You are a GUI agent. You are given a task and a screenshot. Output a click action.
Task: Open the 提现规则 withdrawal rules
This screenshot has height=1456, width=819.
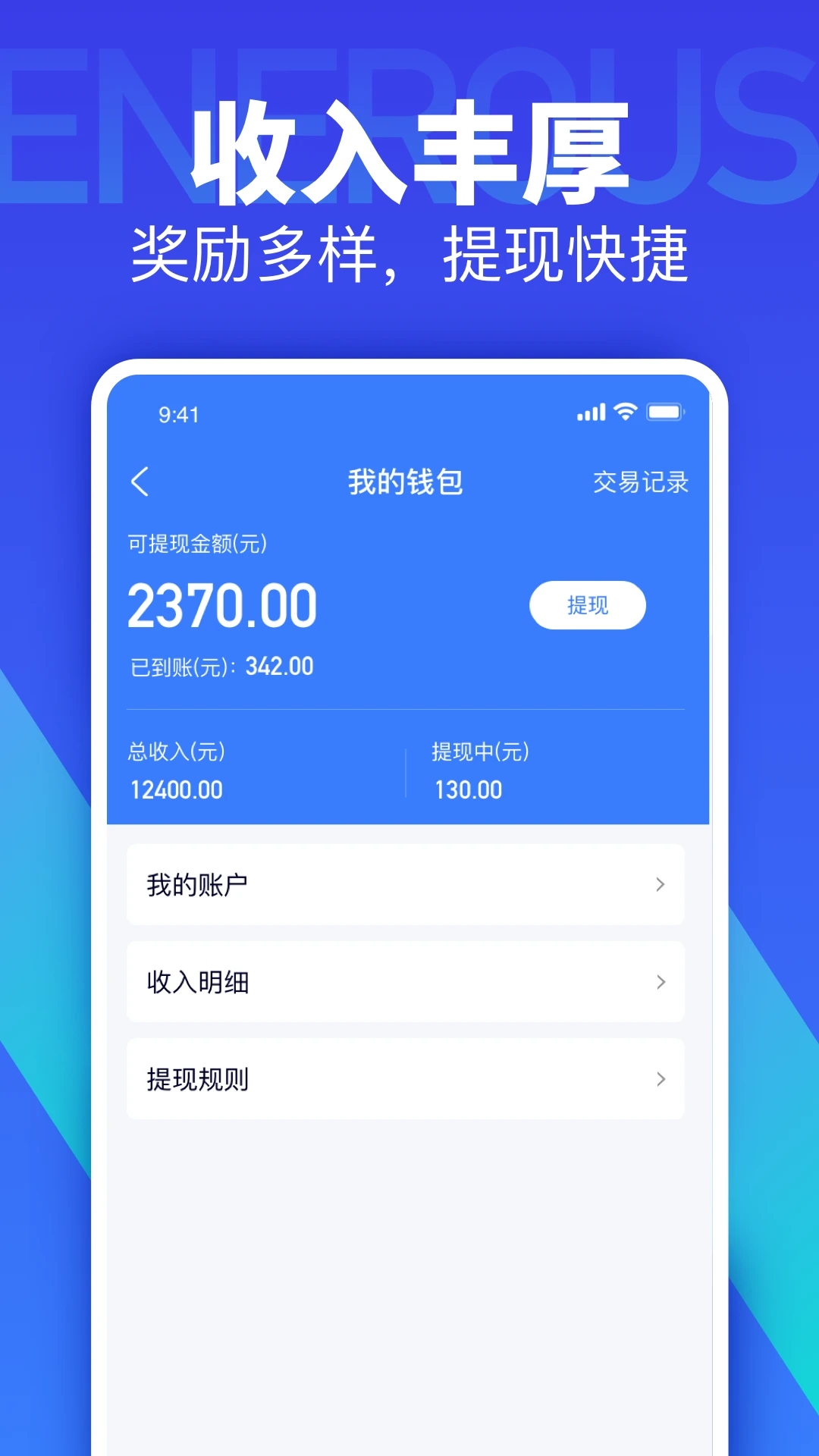(x=404, y=1078)
